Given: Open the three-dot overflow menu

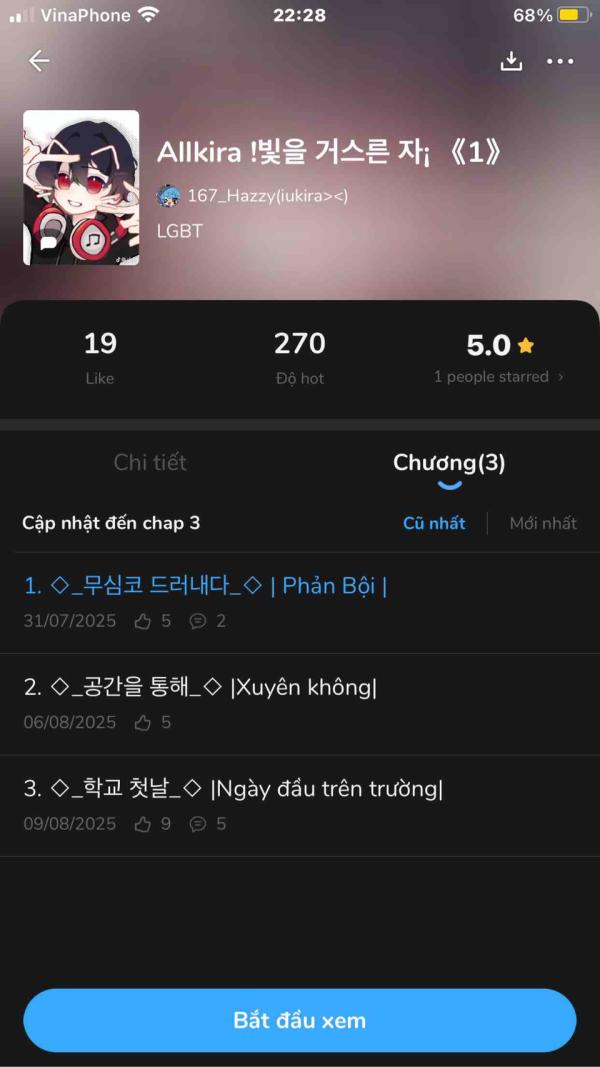Looking at the screenshot, I should click(560, 61).
